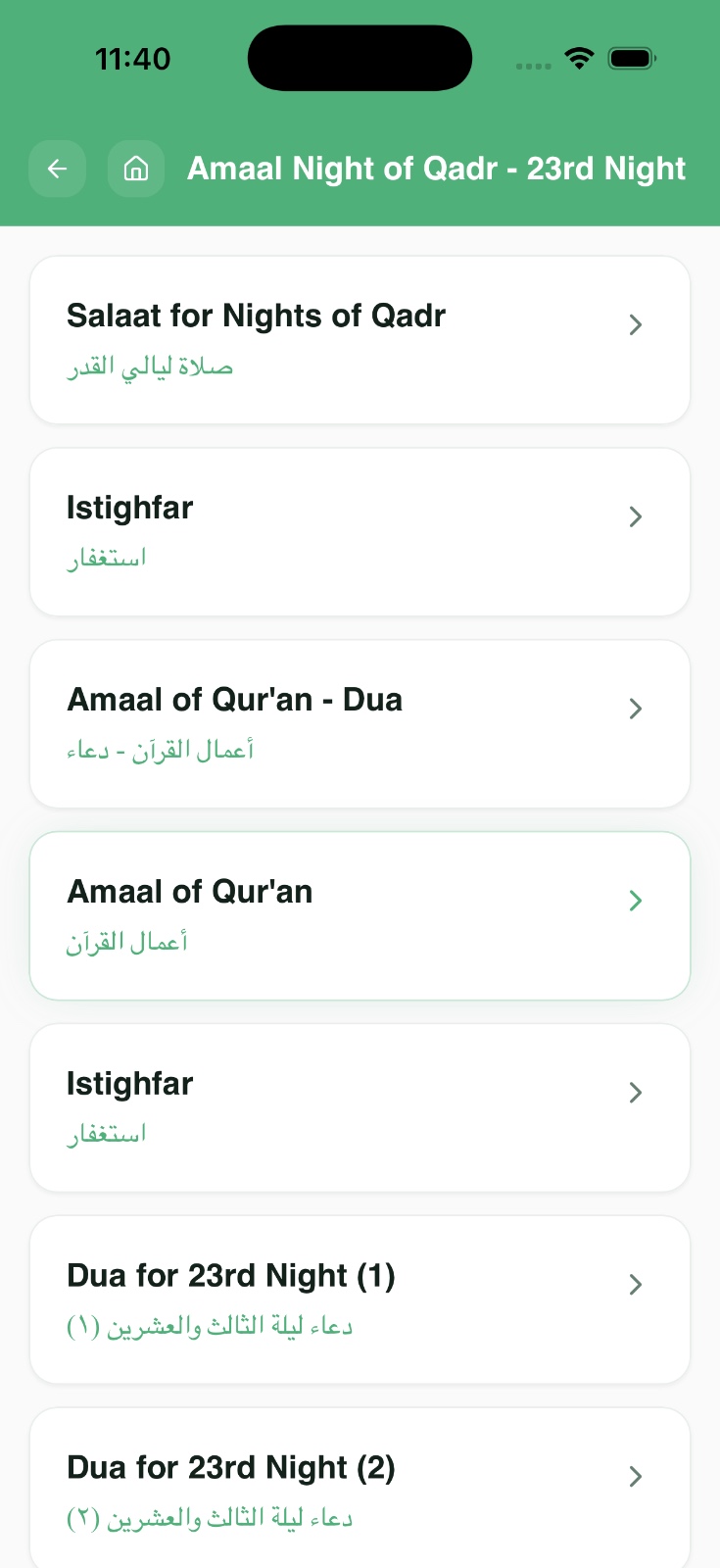Expand Dua for 23rd Night (1) chevron
The image size is (720, 1568).
click(635, 1284)
